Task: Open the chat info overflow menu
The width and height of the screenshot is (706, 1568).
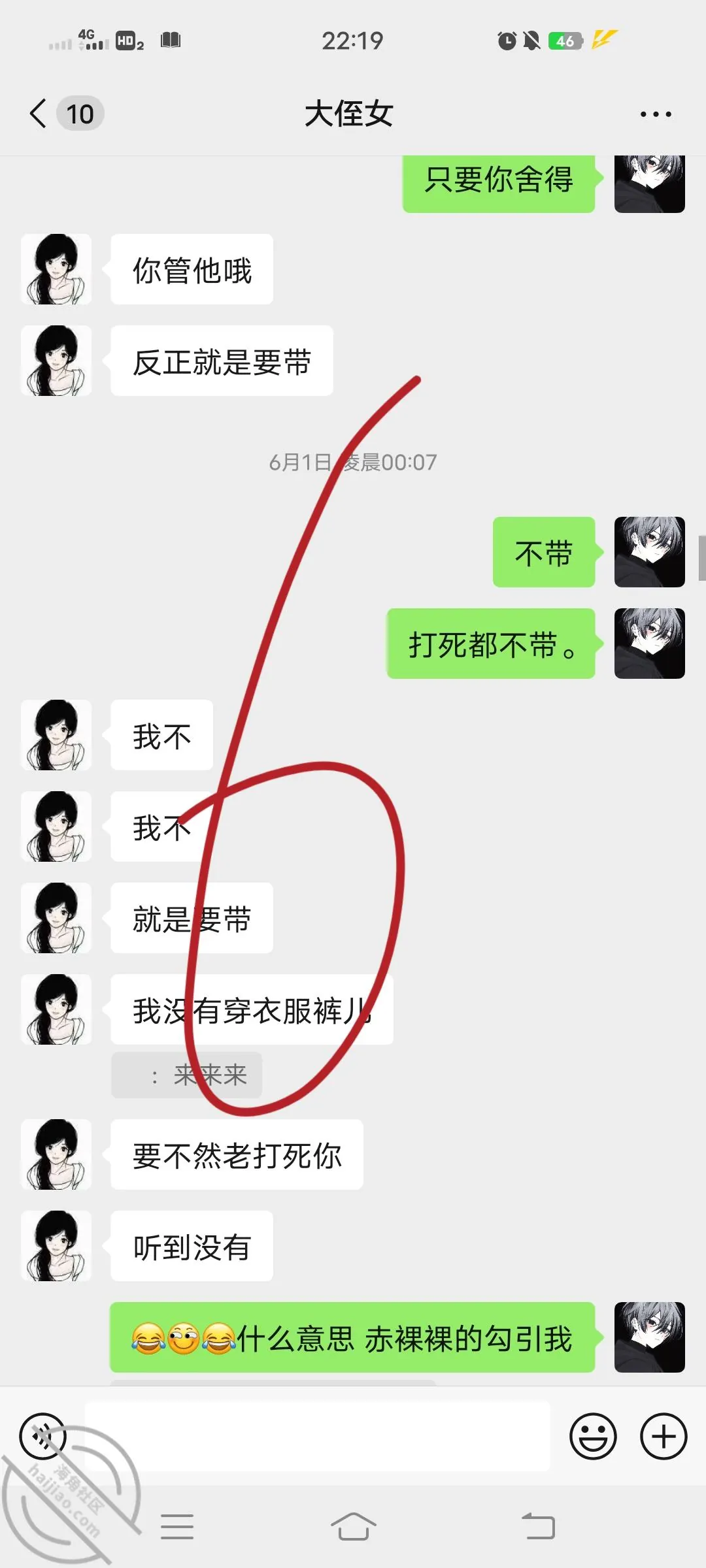Action: (656, 114)
